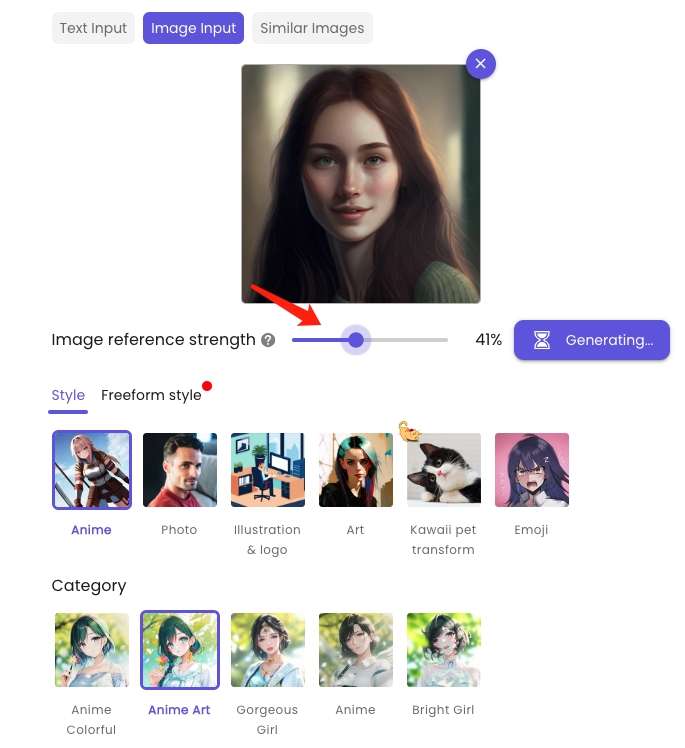Tap the Generating button
The image size is (685, 748).
591,340
